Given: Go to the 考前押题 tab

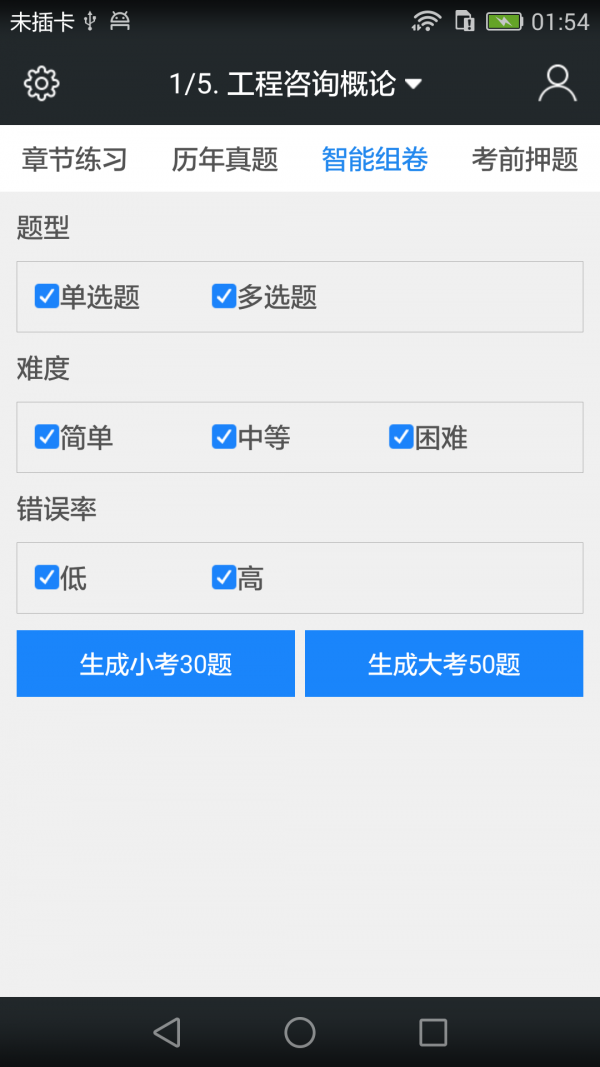Looking at the screenshot, I should [525, 159].
